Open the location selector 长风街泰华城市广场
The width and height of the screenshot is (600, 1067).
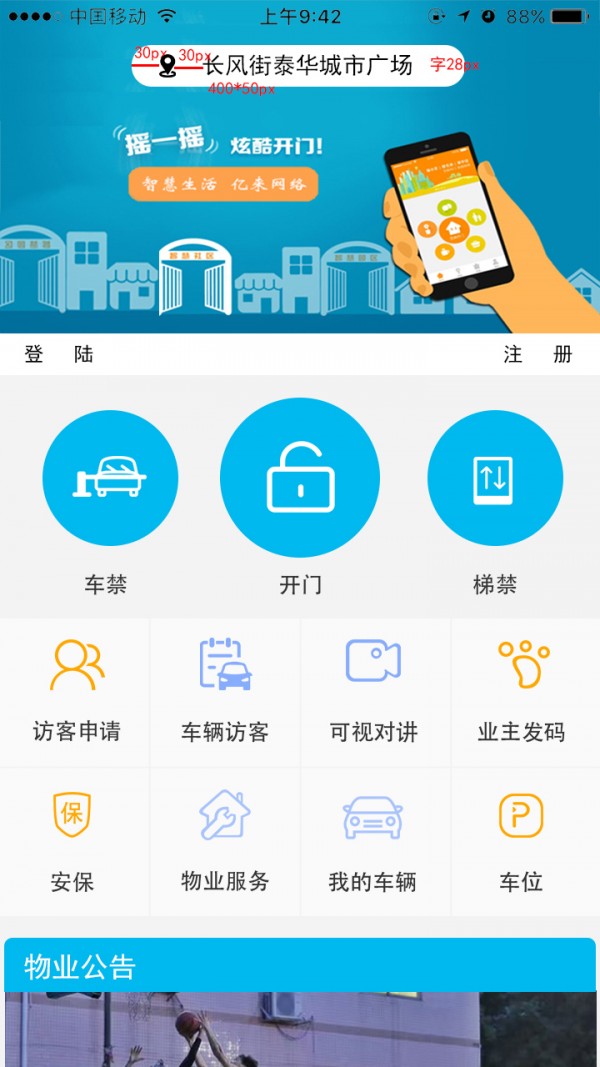pos(298,66)
